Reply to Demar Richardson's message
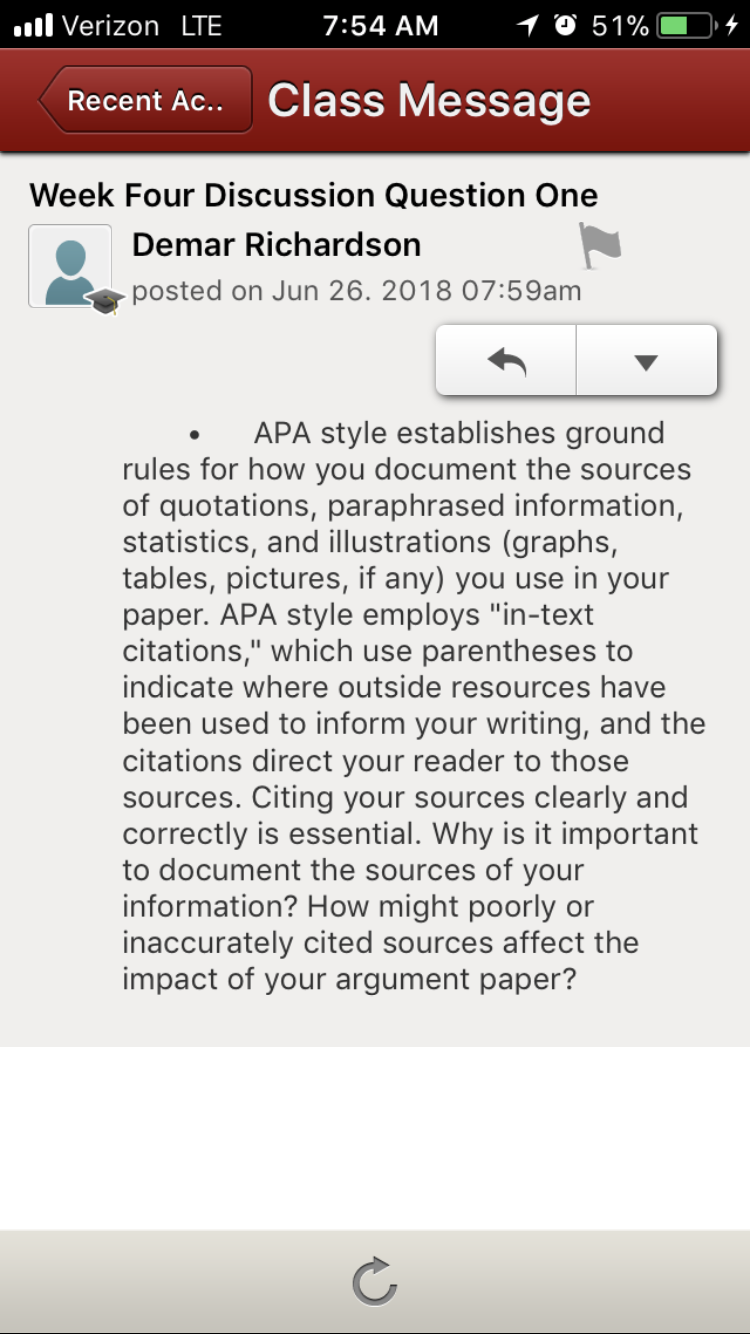Screen dimensions: 750x1334 [x=506, y=360]
